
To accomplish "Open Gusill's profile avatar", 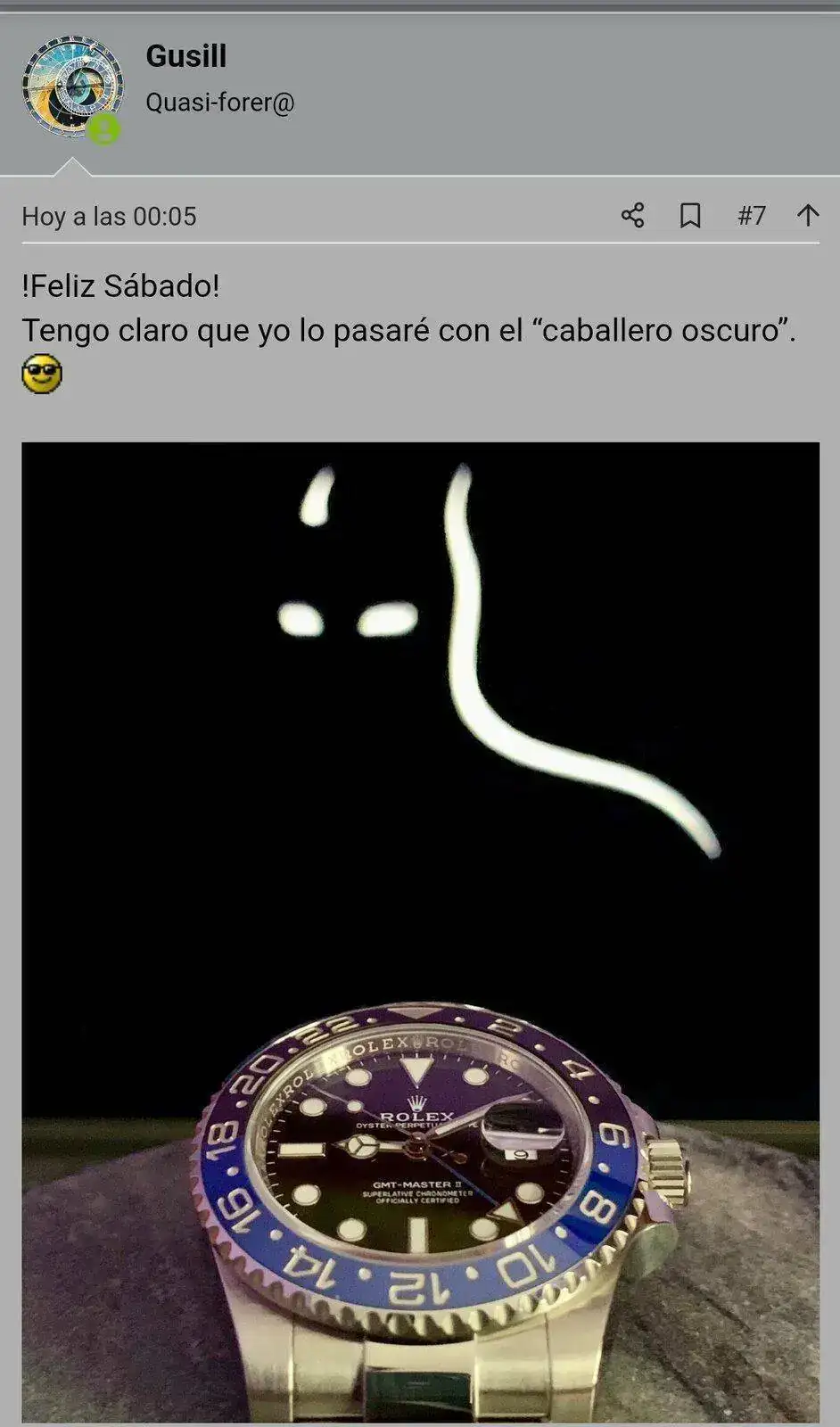I will pyautogui.click(x=71, y=87).
